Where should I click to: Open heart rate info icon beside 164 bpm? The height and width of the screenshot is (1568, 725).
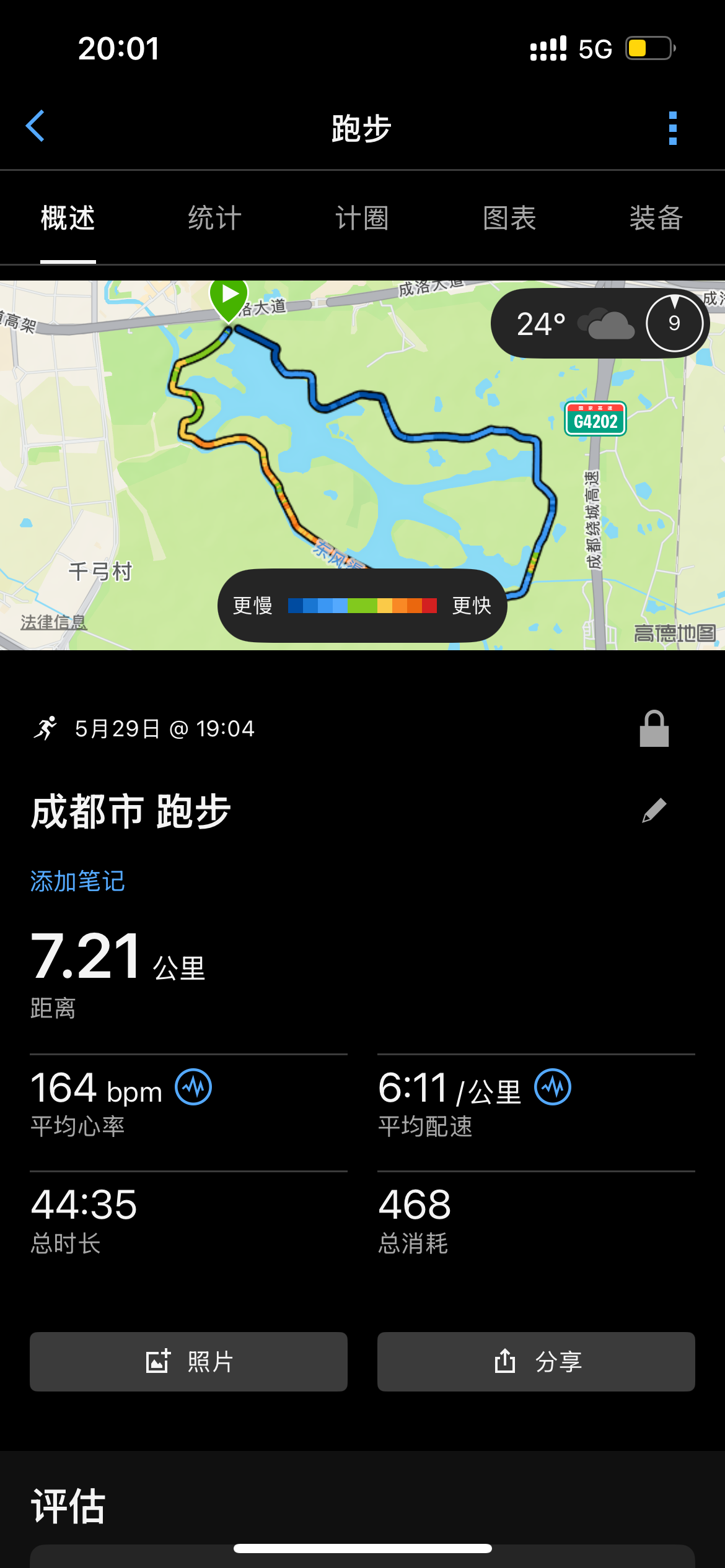tap(193, 1087)
